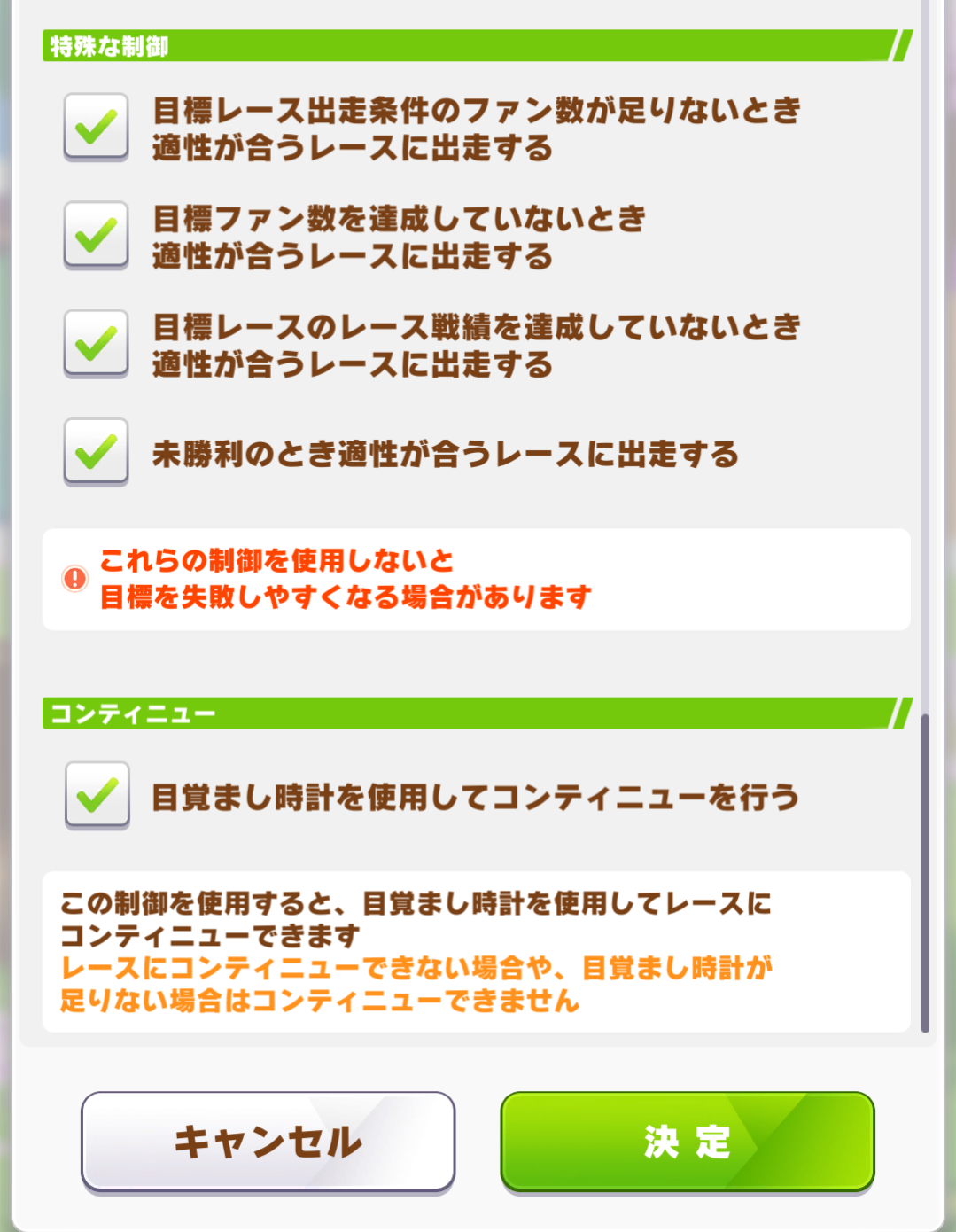Confirm settings with the 決定 button
Viewport: 956px width, 1232px height.
(687, 1142)
